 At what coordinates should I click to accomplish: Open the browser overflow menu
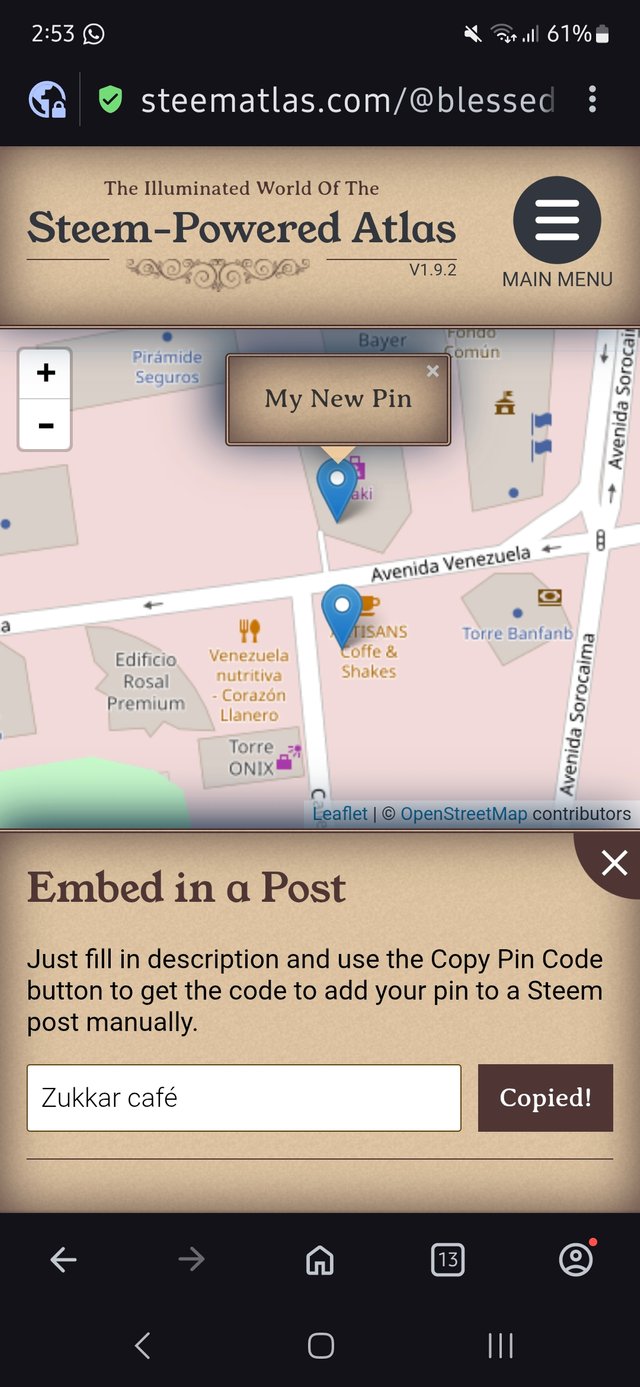click(x=593, y=99)
